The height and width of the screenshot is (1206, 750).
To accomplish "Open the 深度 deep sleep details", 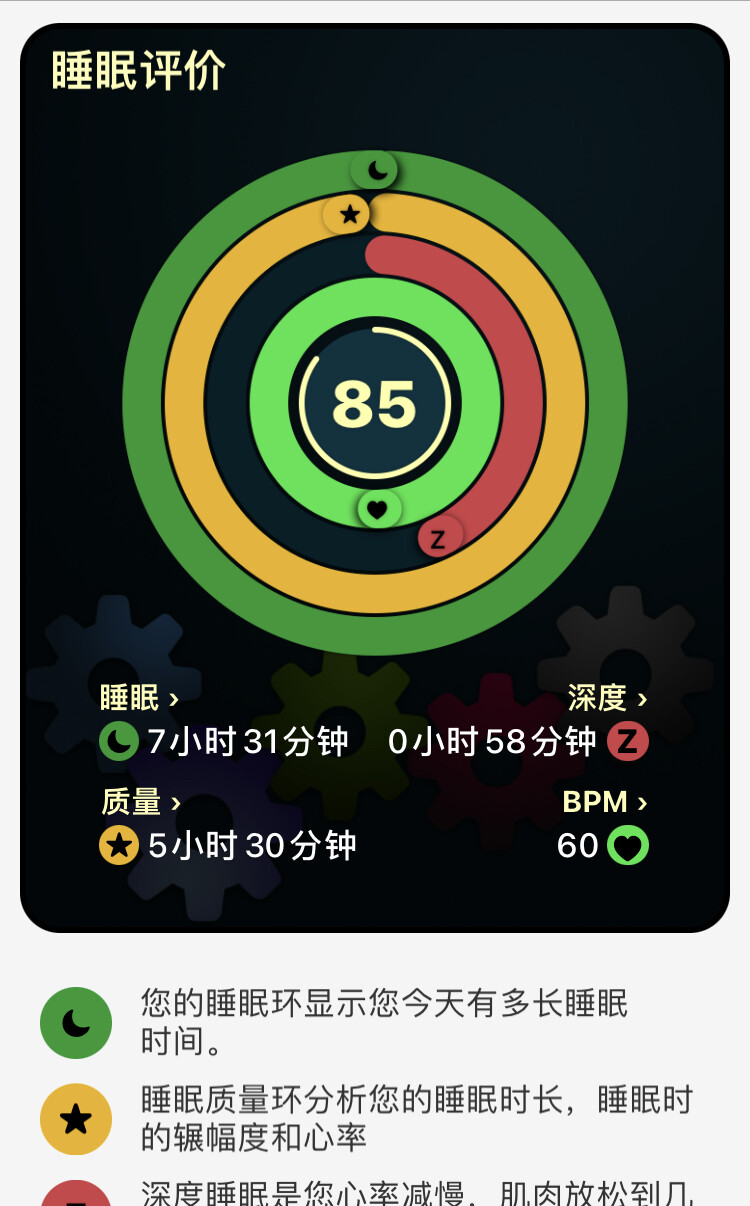I will (607, 697).
